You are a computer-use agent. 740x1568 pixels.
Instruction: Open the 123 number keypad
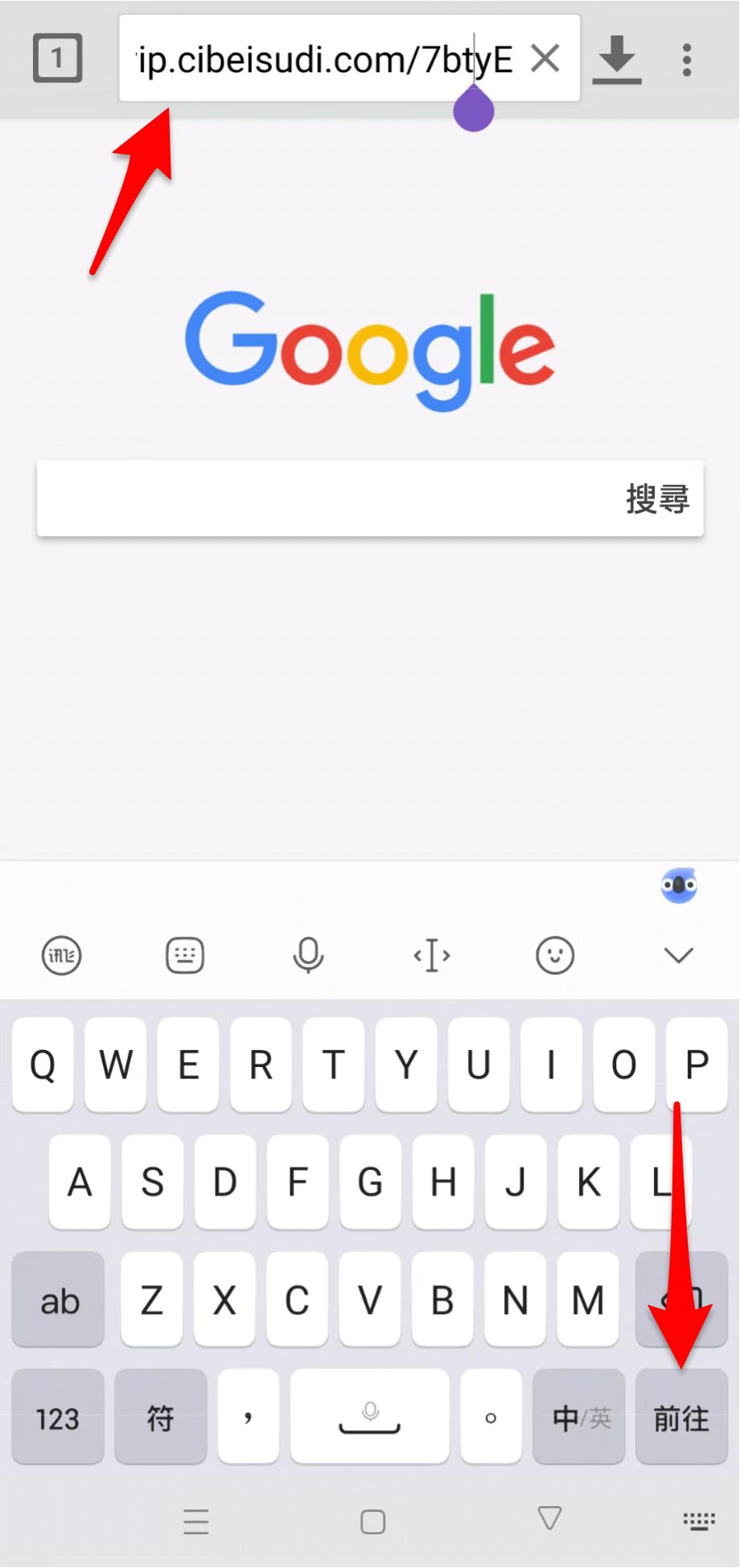pyautogui.click(x=58, y=1418)
